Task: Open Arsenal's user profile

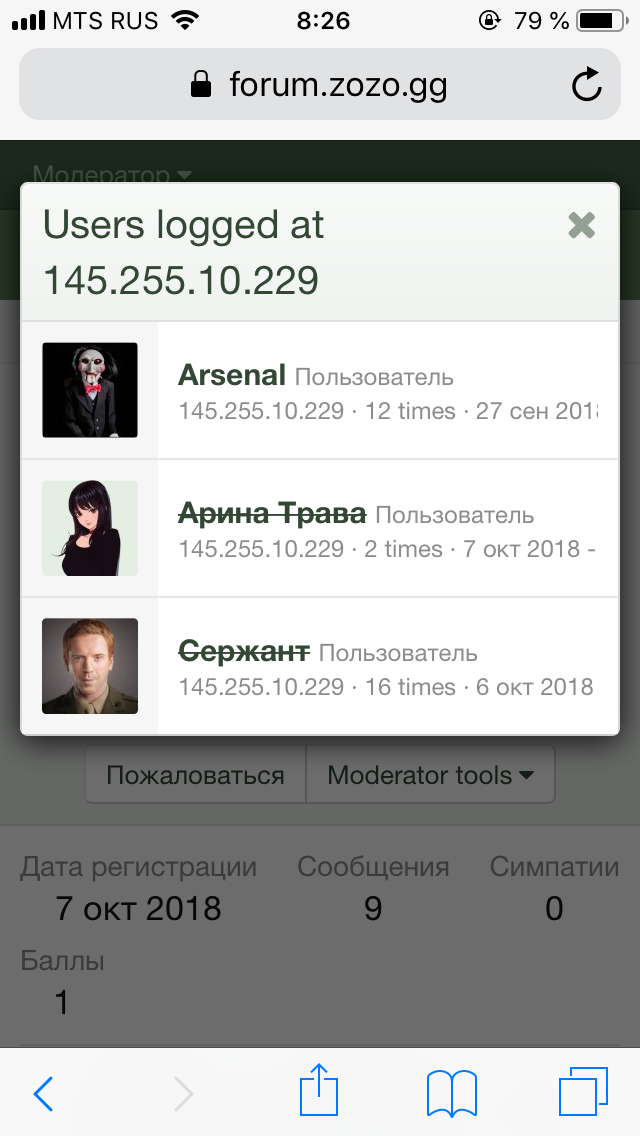Action: point(232,375)
